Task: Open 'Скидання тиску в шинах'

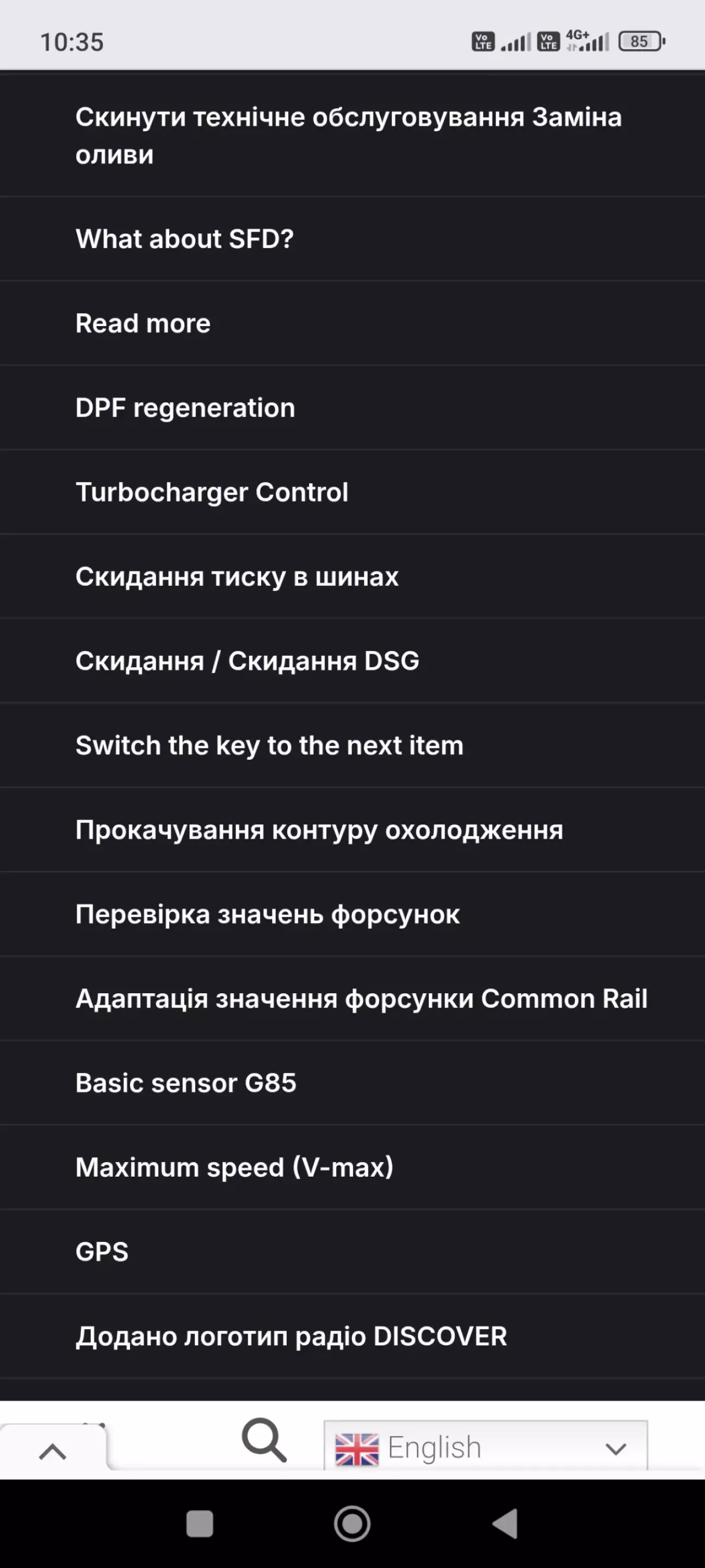Action: click(x=237, y=576)
